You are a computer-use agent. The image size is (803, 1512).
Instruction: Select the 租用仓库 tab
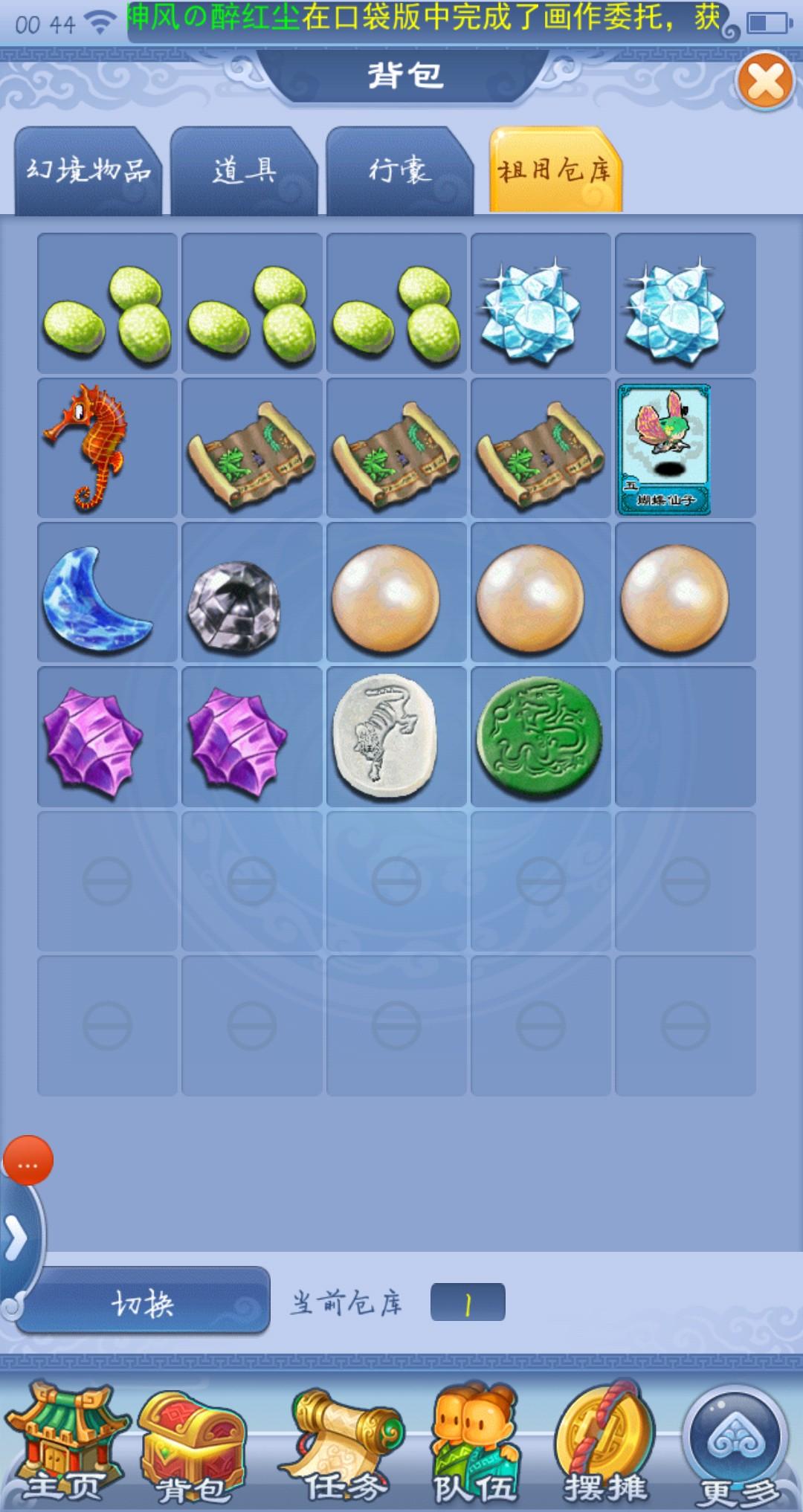click(x=555, y=171)
